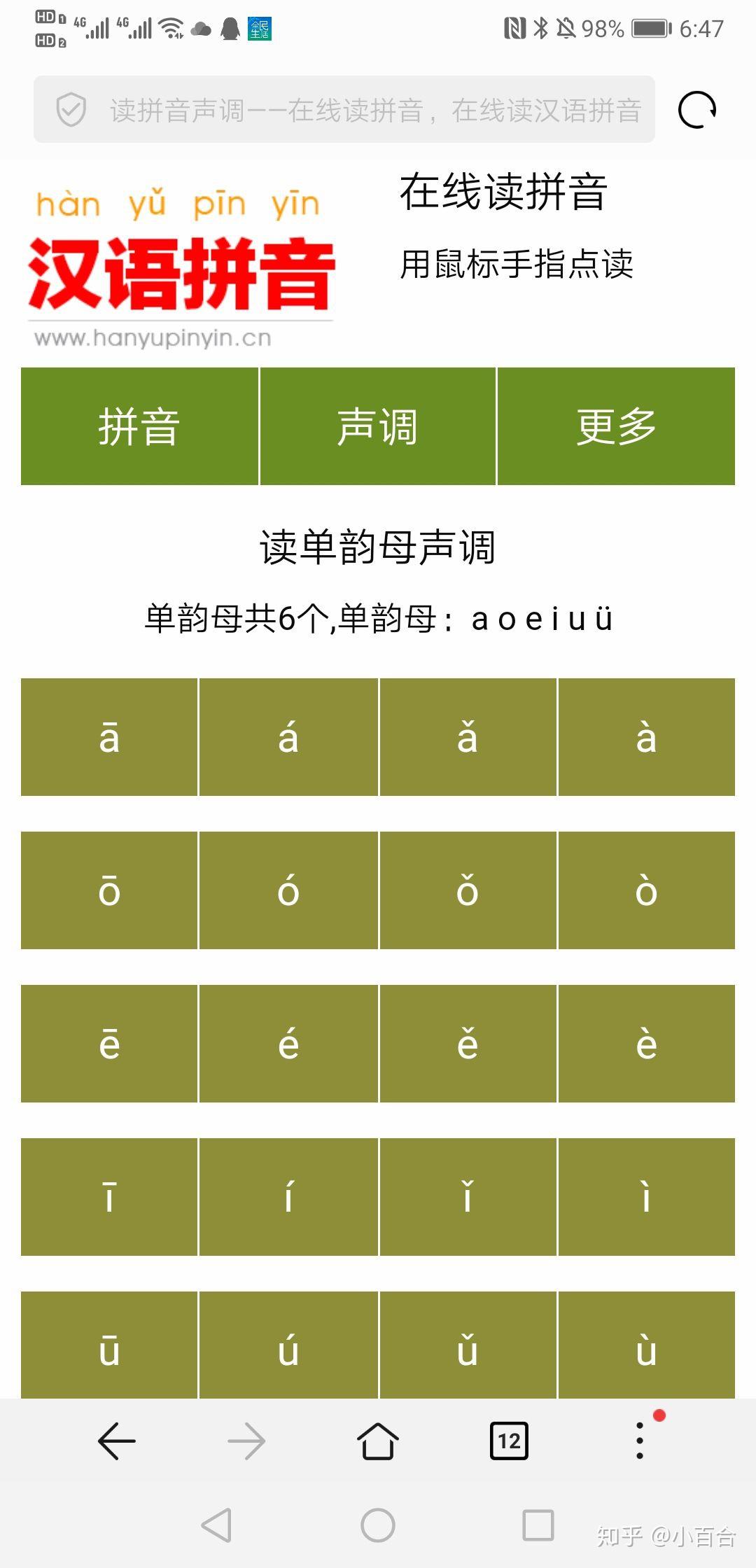Open the 12 open tabs switcher
756x1568 pixels.
click(x=509, y=1441)
